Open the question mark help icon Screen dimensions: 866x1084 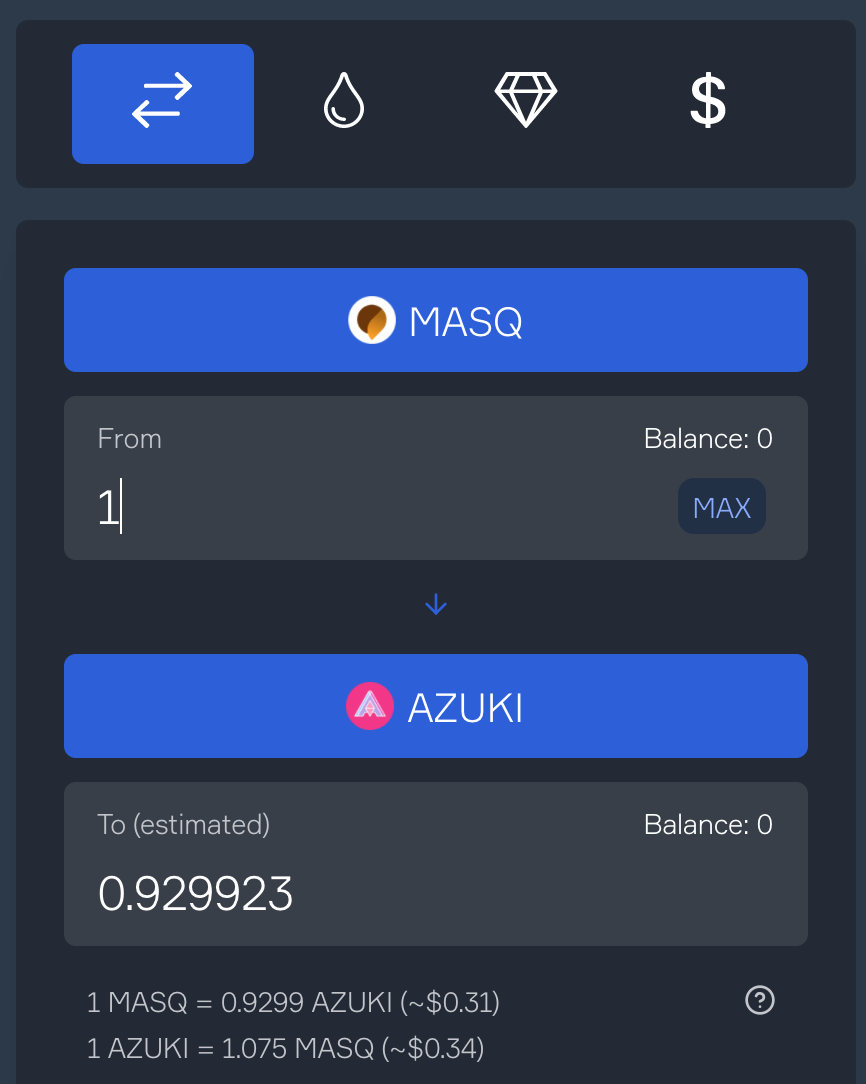point(760,1000)
